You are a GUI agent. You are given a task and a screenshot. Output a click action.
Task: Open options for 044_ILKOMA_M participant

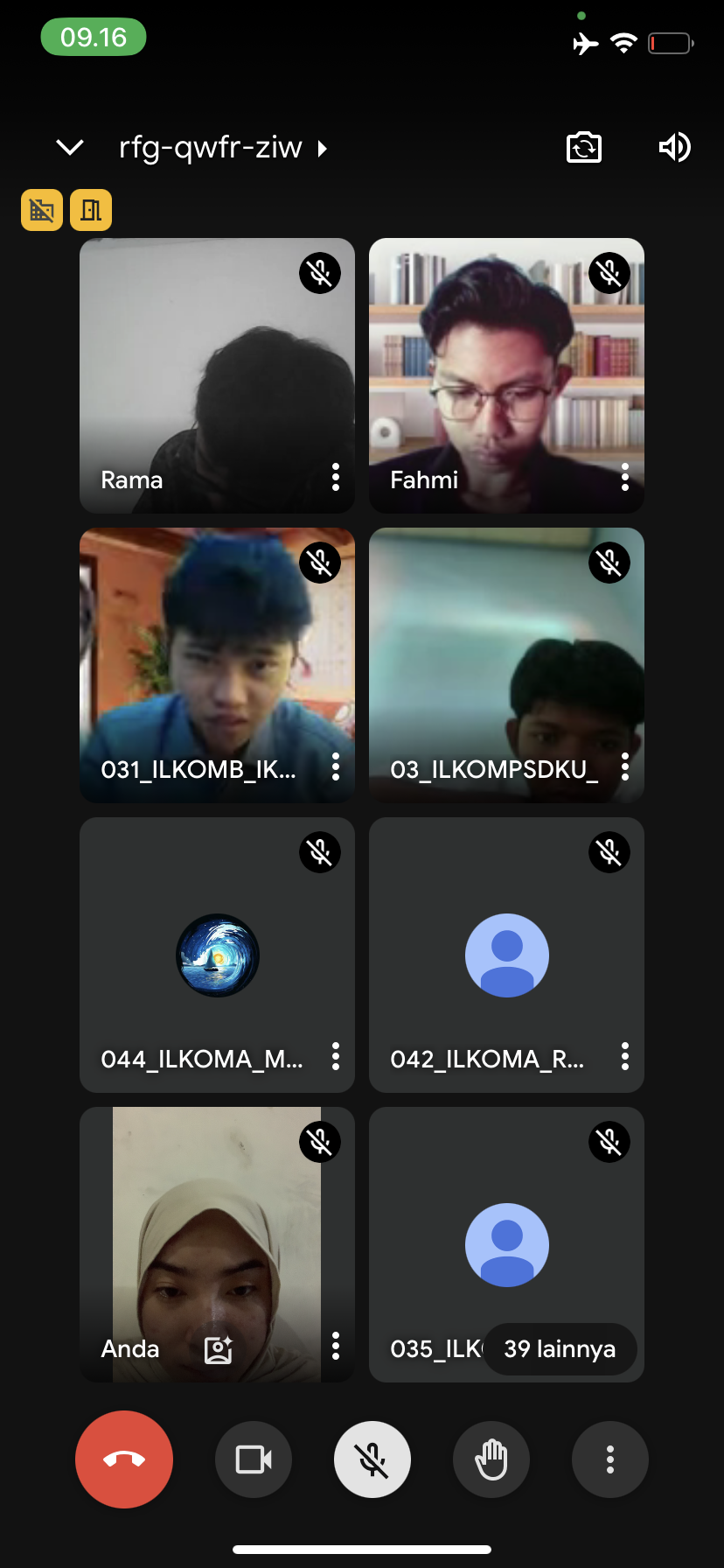[336, 1056]
